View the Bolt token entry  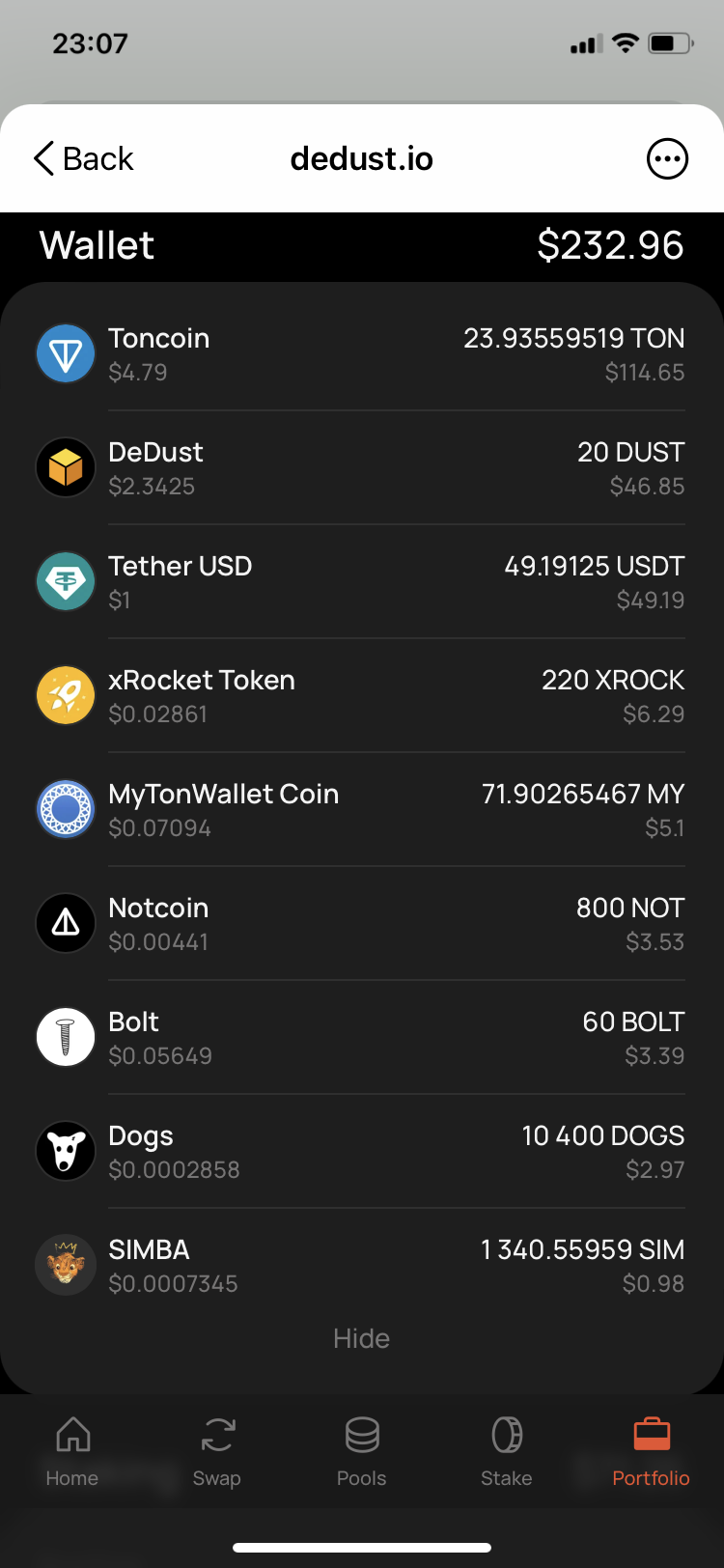click(x=361, y=1038)
